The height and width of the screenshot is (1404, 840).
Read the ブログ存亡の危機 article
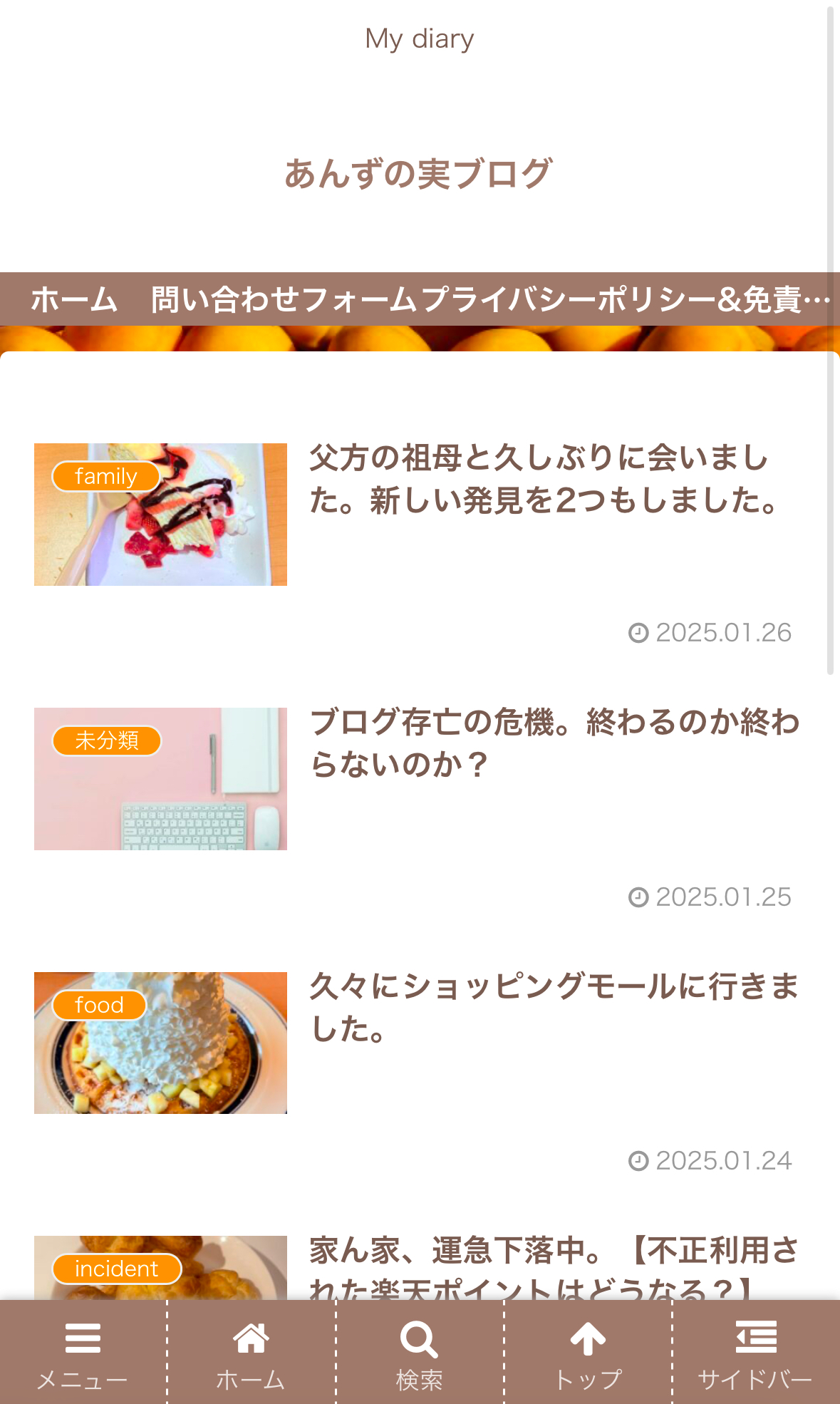tap(554, 743)
